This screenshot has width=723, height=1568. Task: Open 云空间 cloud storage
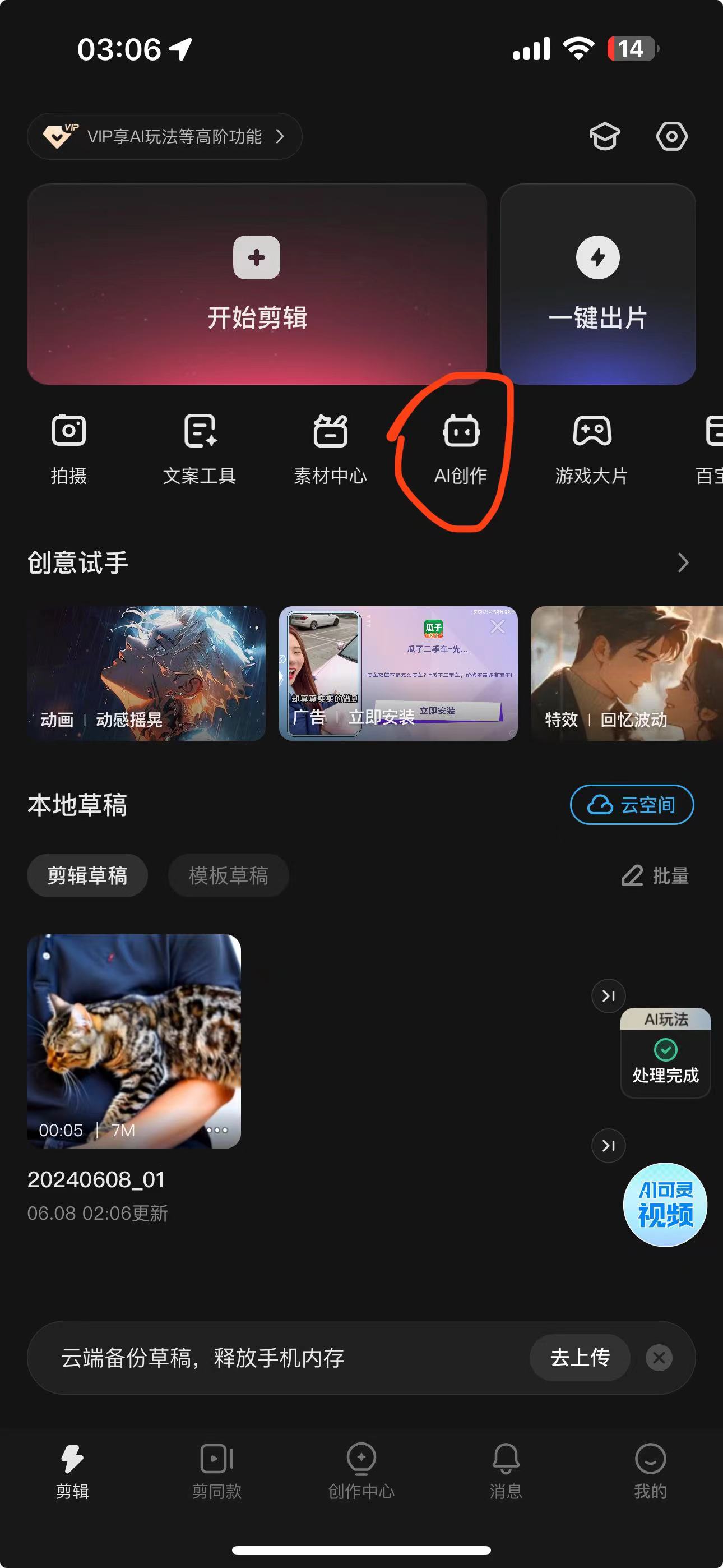click(x=632, y=805)
